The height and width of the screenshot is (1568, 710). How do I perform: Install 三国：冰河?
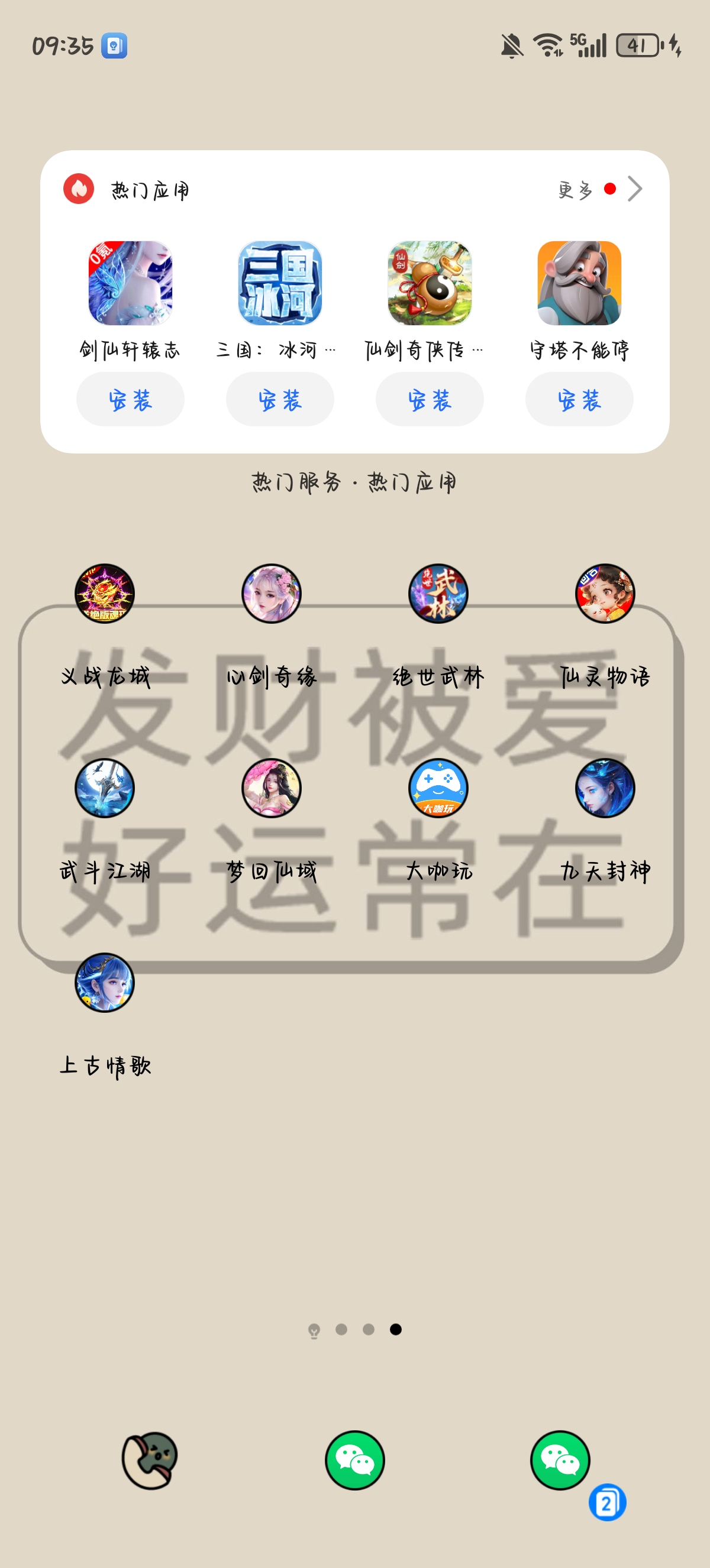click(x=280, y=399)
